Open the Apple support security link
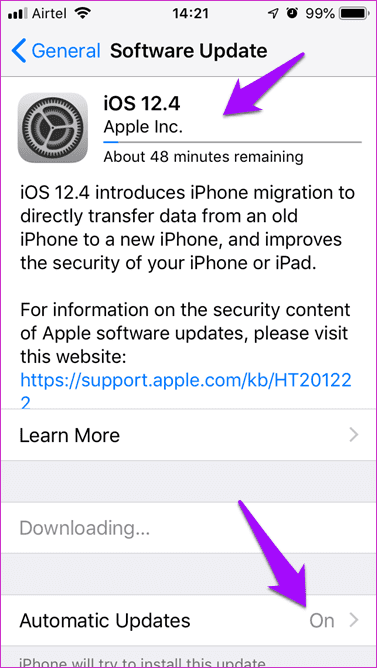Screen dimensions: 377x668 point(186,390)
